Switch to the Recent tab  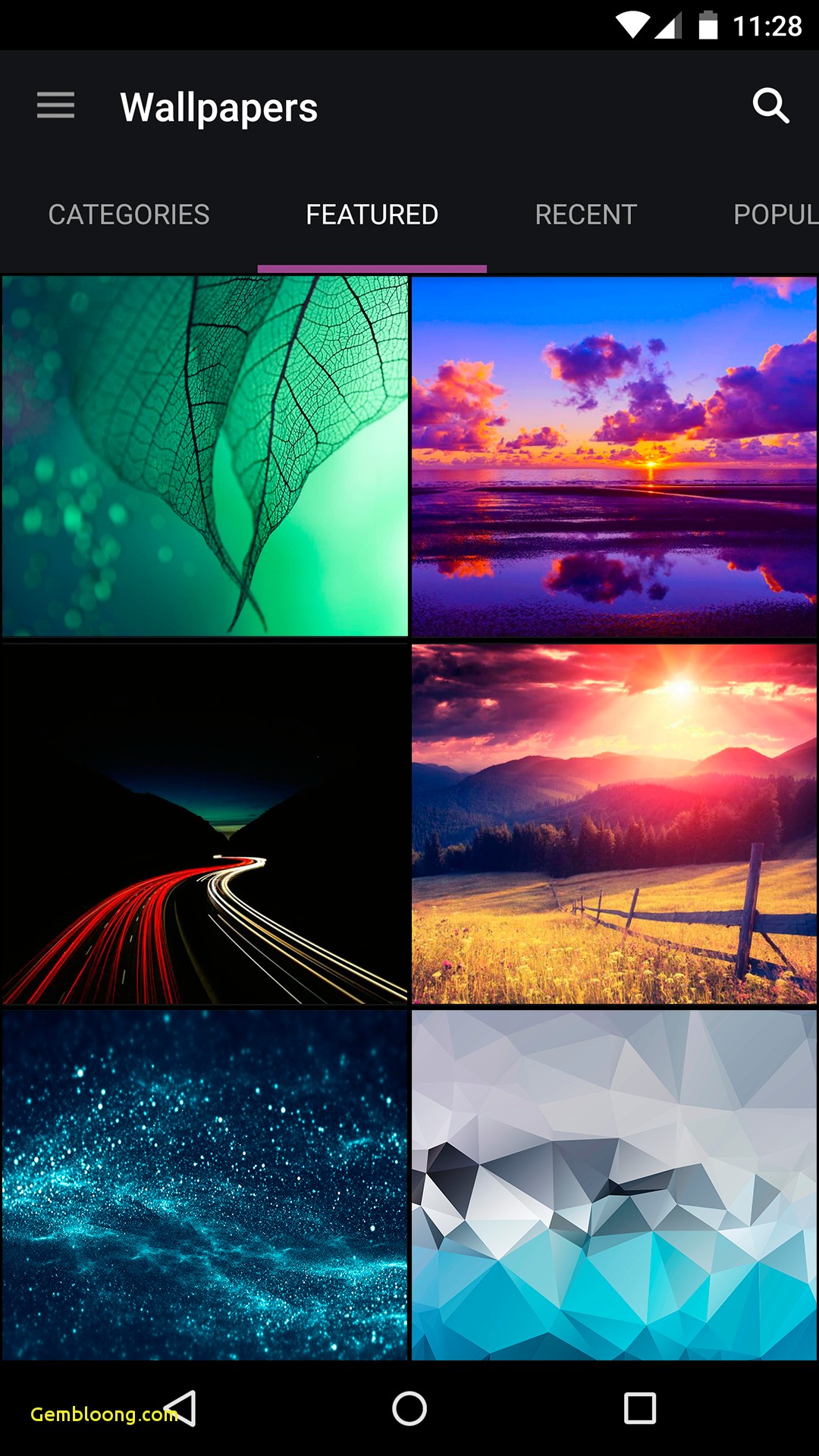coord(585,215)
